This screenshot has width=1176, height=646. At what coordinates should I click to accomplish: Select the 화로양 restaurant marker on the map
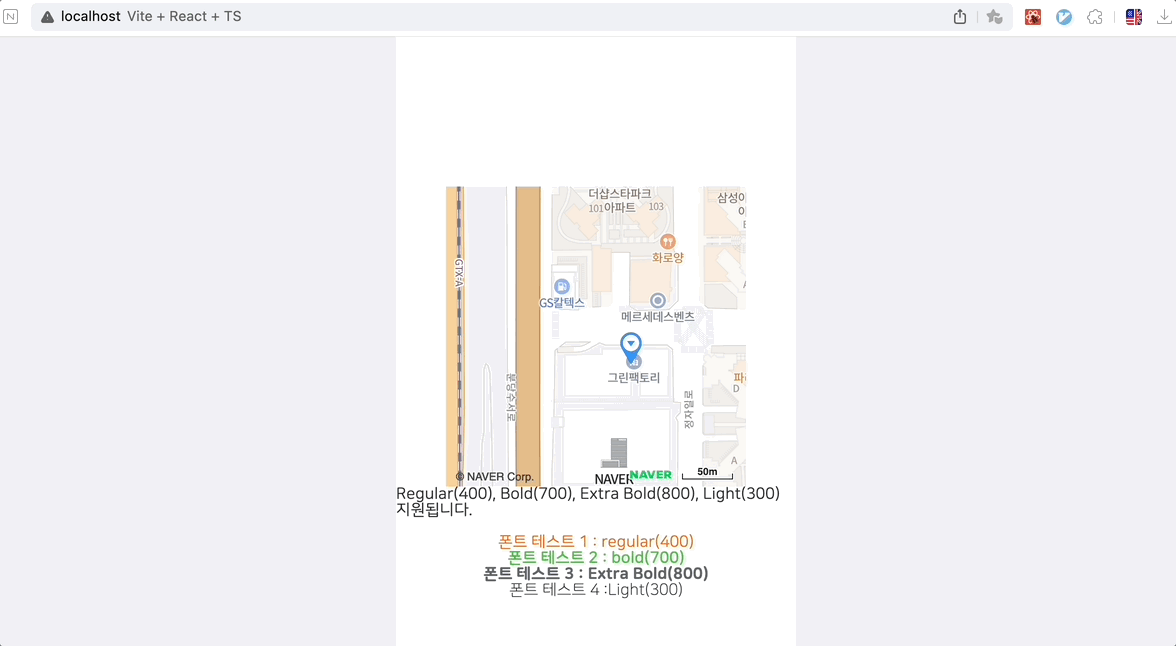pos(668,241)
